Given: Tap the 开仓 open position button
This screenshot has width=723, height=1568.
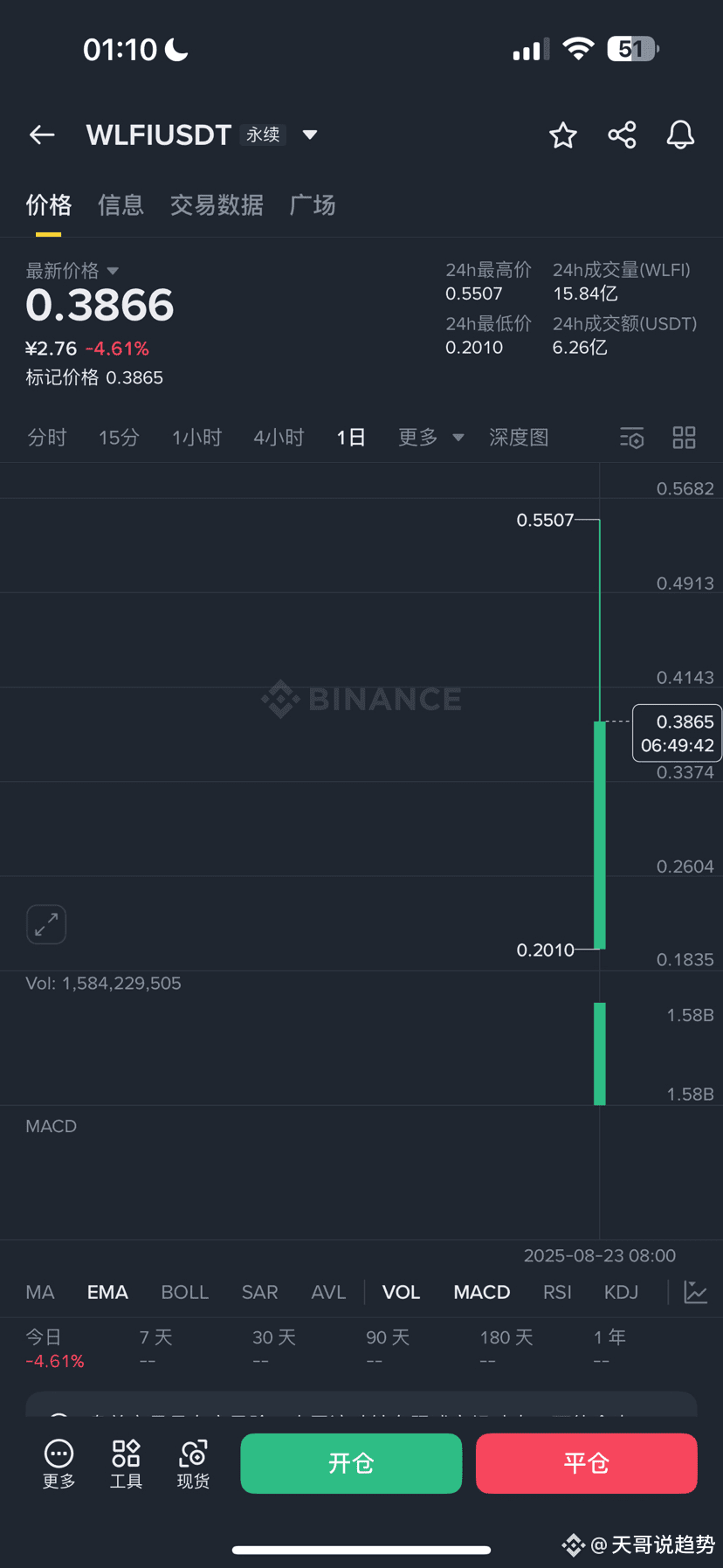Looking at the screenshot, I should click(351, 1463).
